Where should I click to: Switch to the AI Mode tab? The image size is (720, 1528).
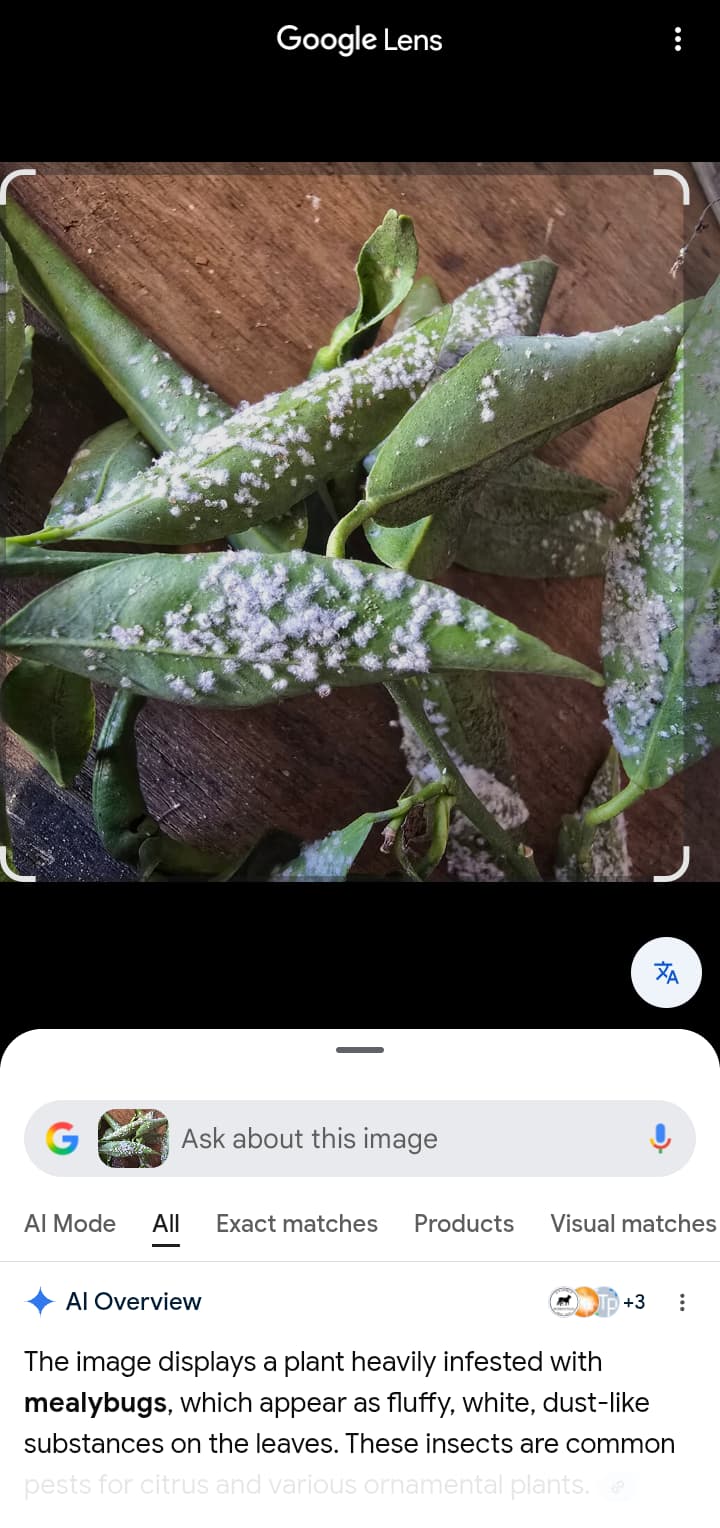pos(70,1223)
